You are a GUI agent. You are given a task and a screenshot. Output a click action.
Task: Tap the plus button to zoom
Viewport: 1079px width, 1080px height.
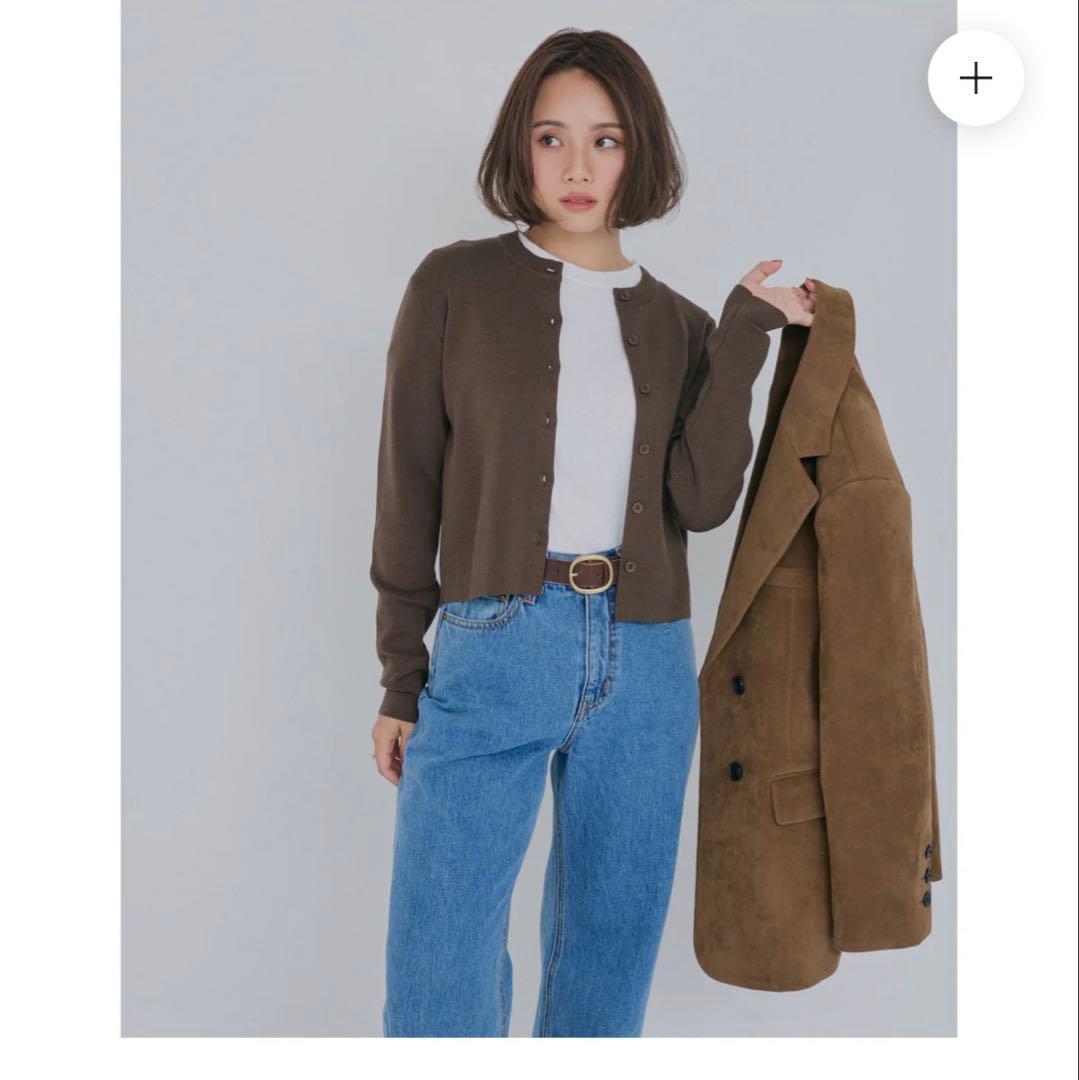975,78
